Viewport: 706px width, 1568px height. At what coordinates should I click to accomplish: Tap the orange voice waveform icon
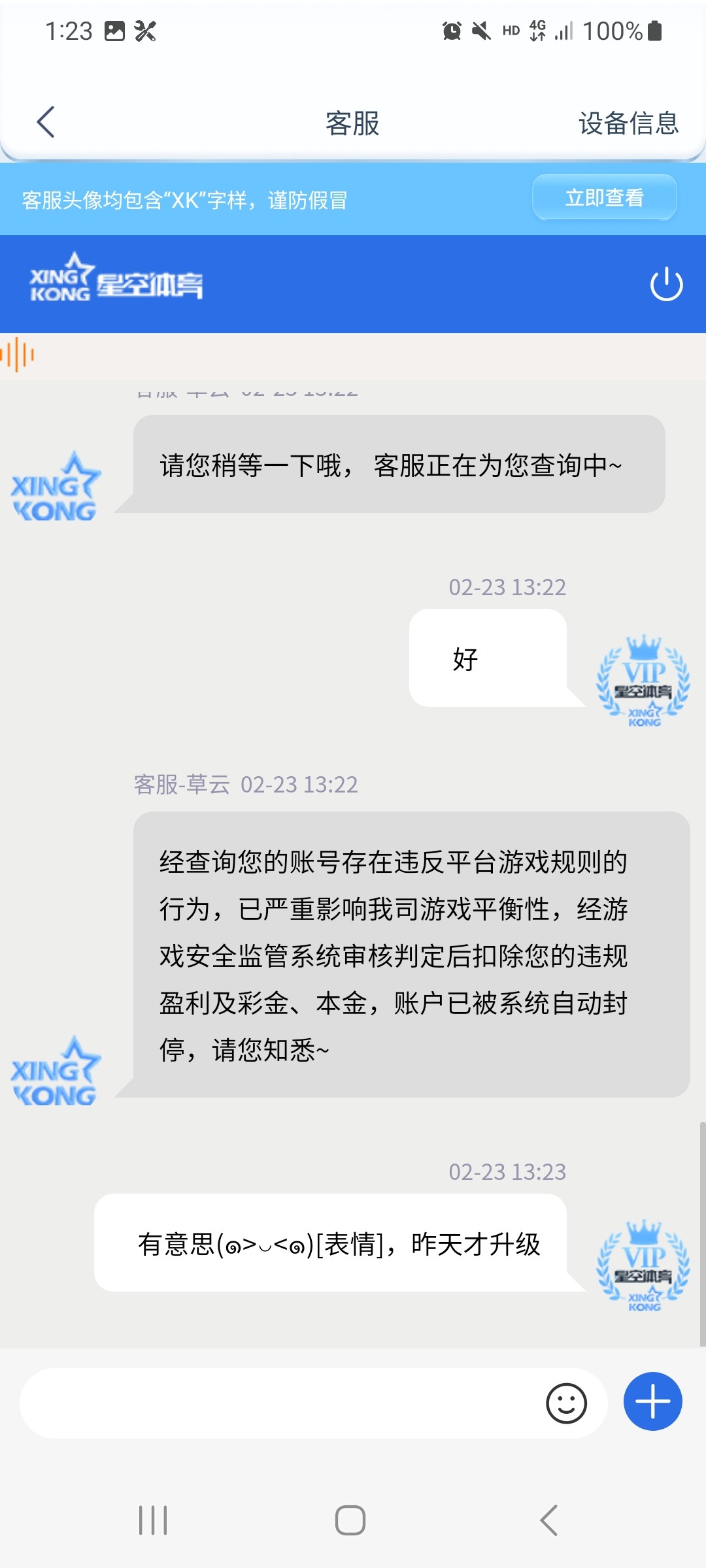(18, 355)
